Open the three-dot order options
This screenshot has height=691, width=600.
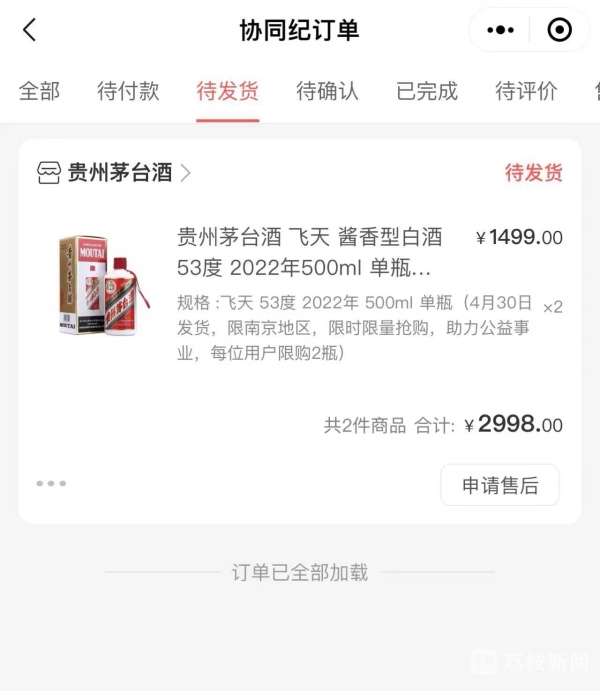(51, 483)
